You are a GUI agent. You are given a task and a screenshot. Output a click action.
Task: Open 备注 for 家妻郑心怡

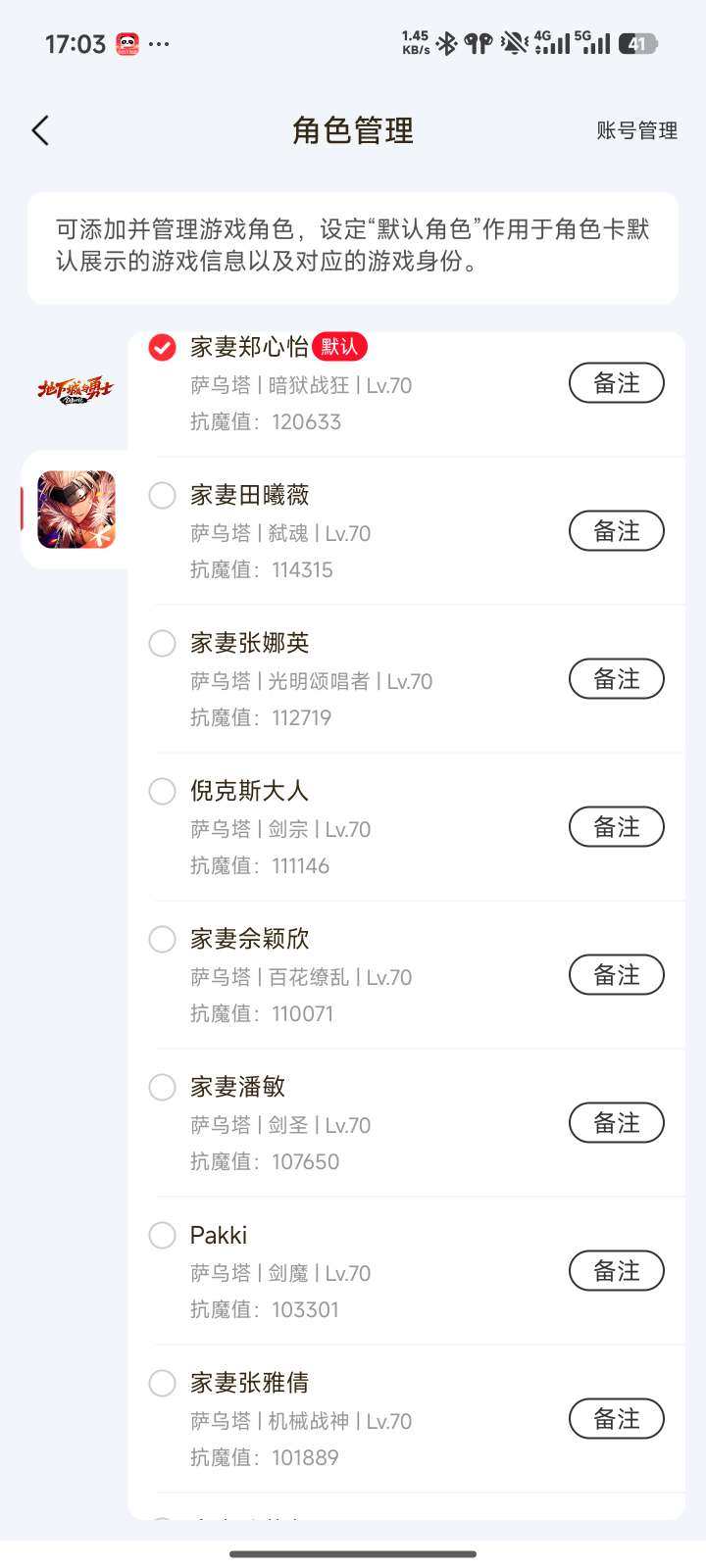point(616,383)
